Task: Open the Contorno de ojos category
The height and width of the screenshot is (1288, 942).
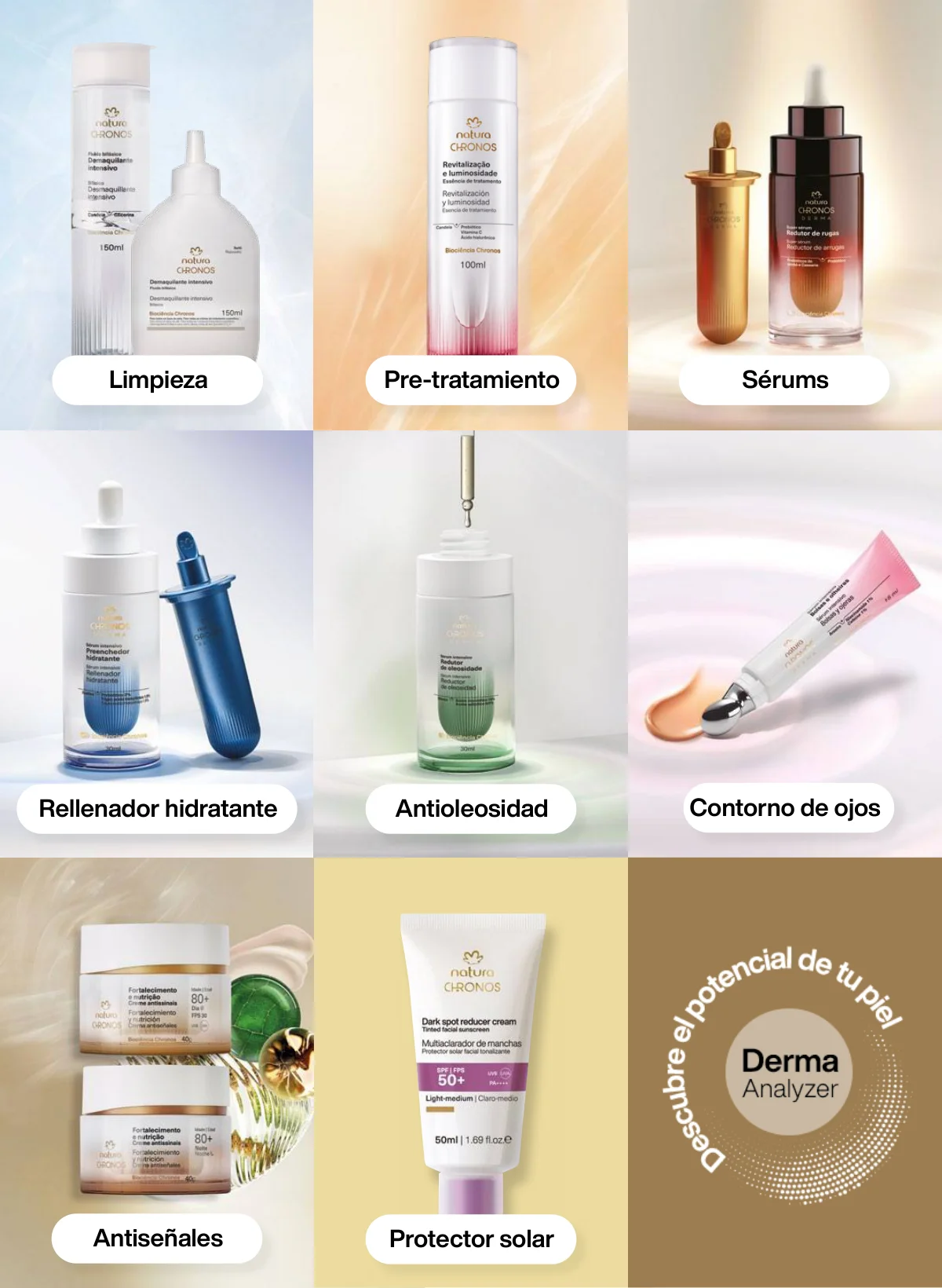Action: coord(785,807)
